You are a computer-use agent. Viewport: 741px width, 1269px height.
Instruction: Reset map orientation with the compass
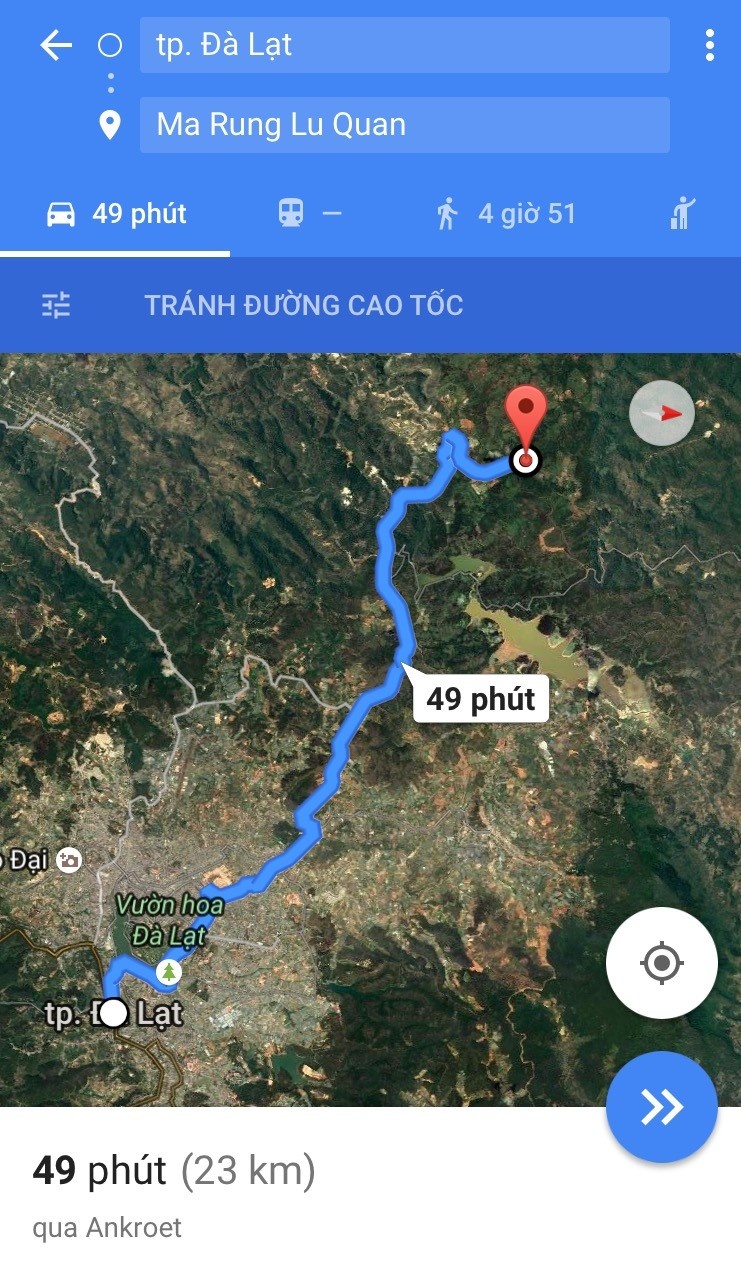pyautogui.click(x=662, y=413)
